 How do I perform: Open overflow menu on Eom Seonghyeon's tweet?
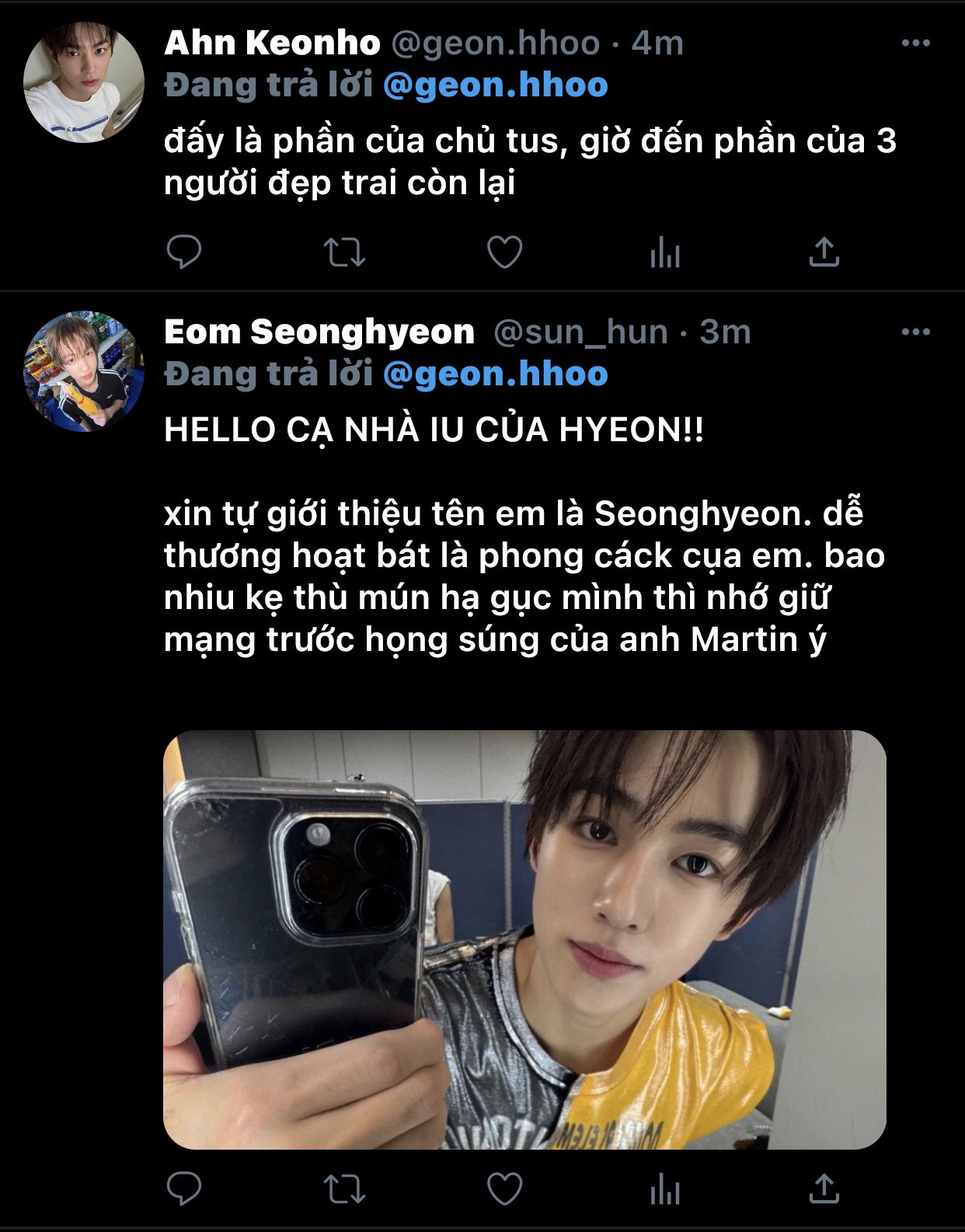(915, 332)
